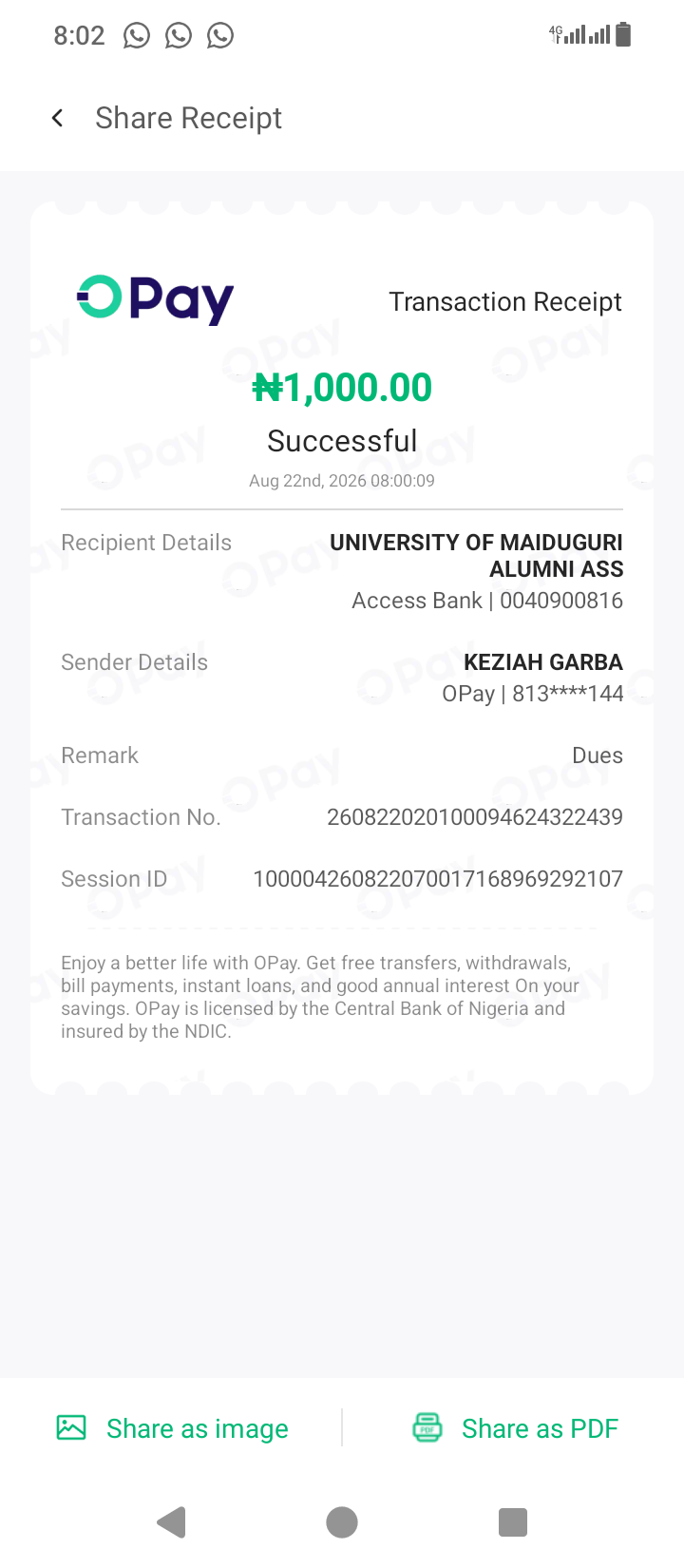Go to the home screen
Screen dimensions: 684x1568
pyautogui.click(x=342, y=1522)
